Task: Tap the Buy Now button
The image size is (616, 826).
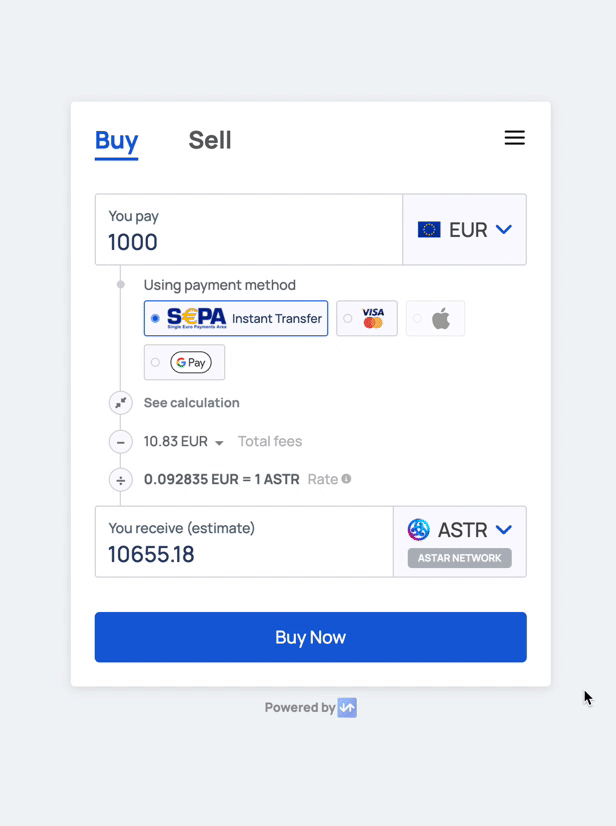Action: 310,637
